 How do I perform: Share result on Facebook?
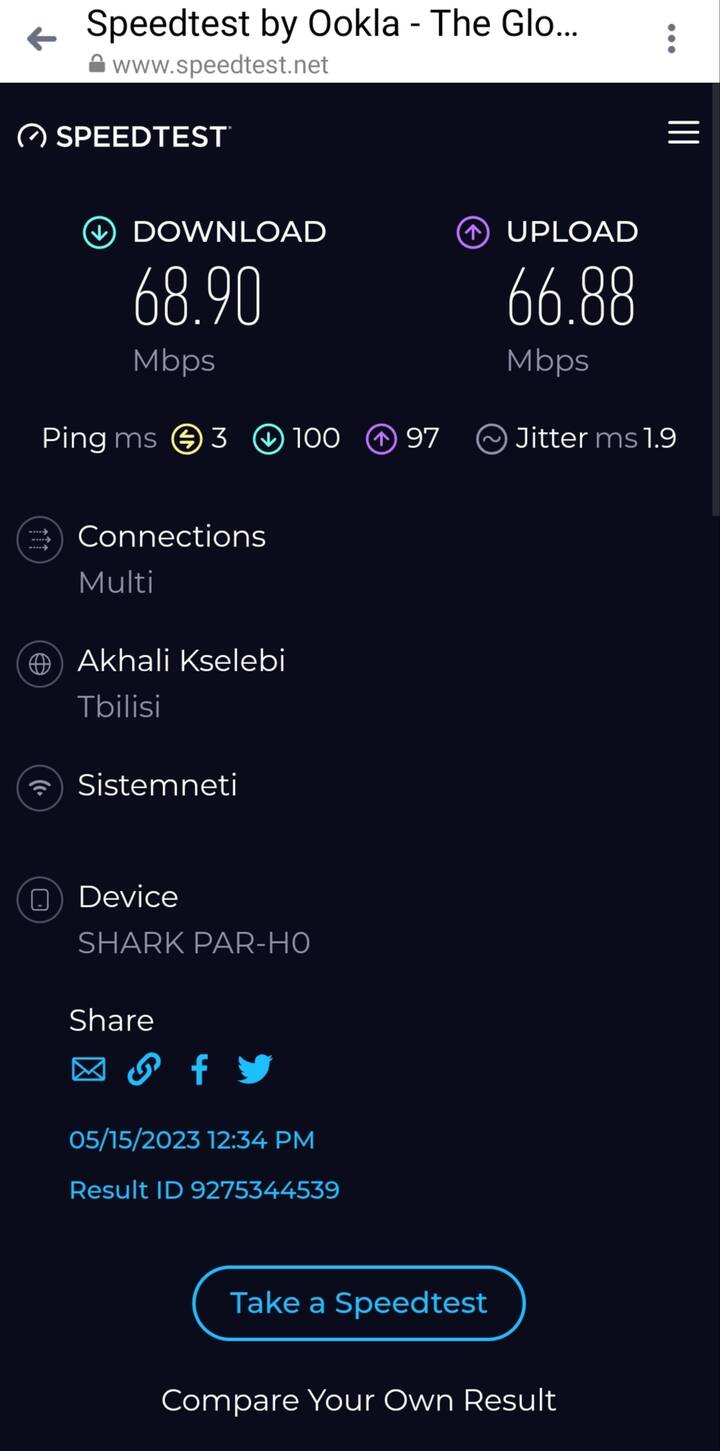[x=199, y=1070]
